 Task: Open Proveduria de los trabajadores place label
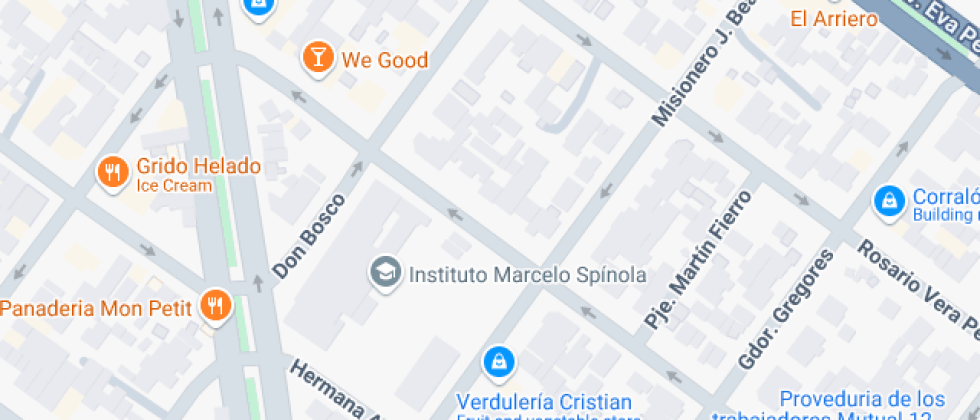pyautogui.click(x=861, y=399)
